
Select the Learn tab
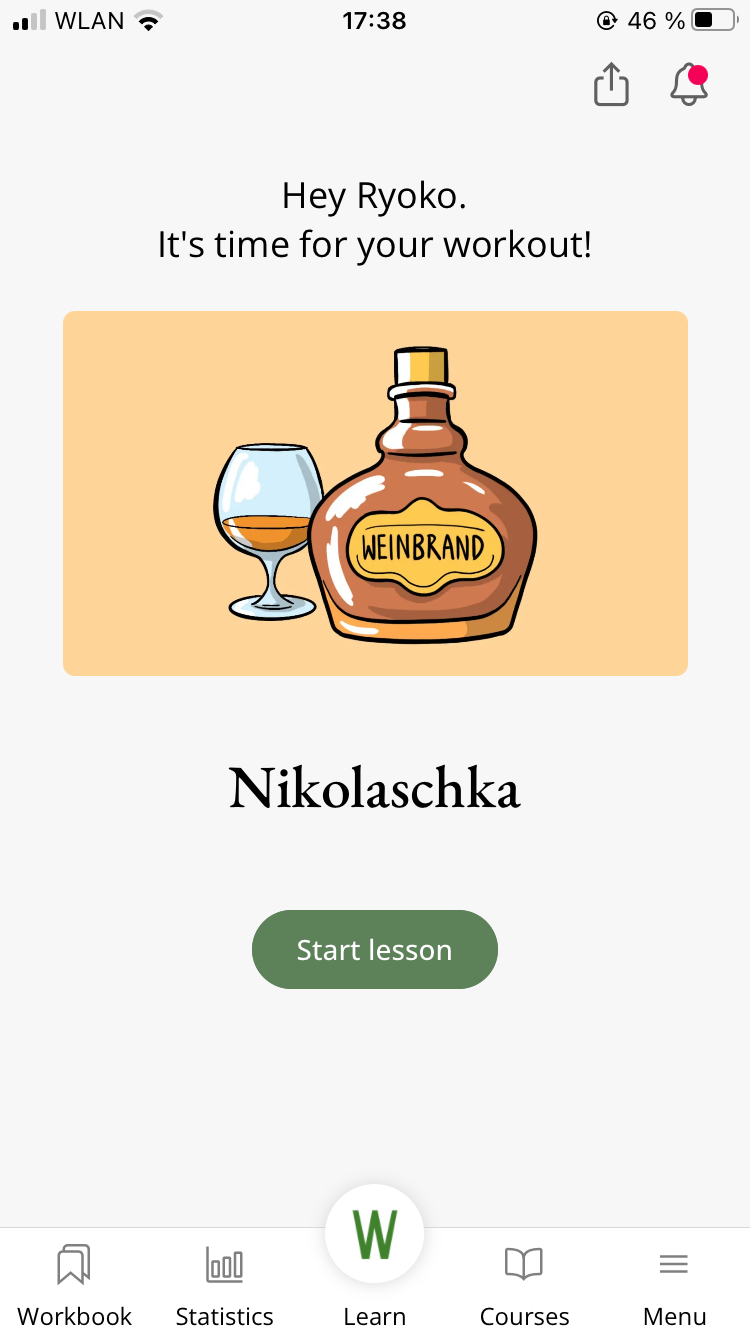tap(375, 1258)
